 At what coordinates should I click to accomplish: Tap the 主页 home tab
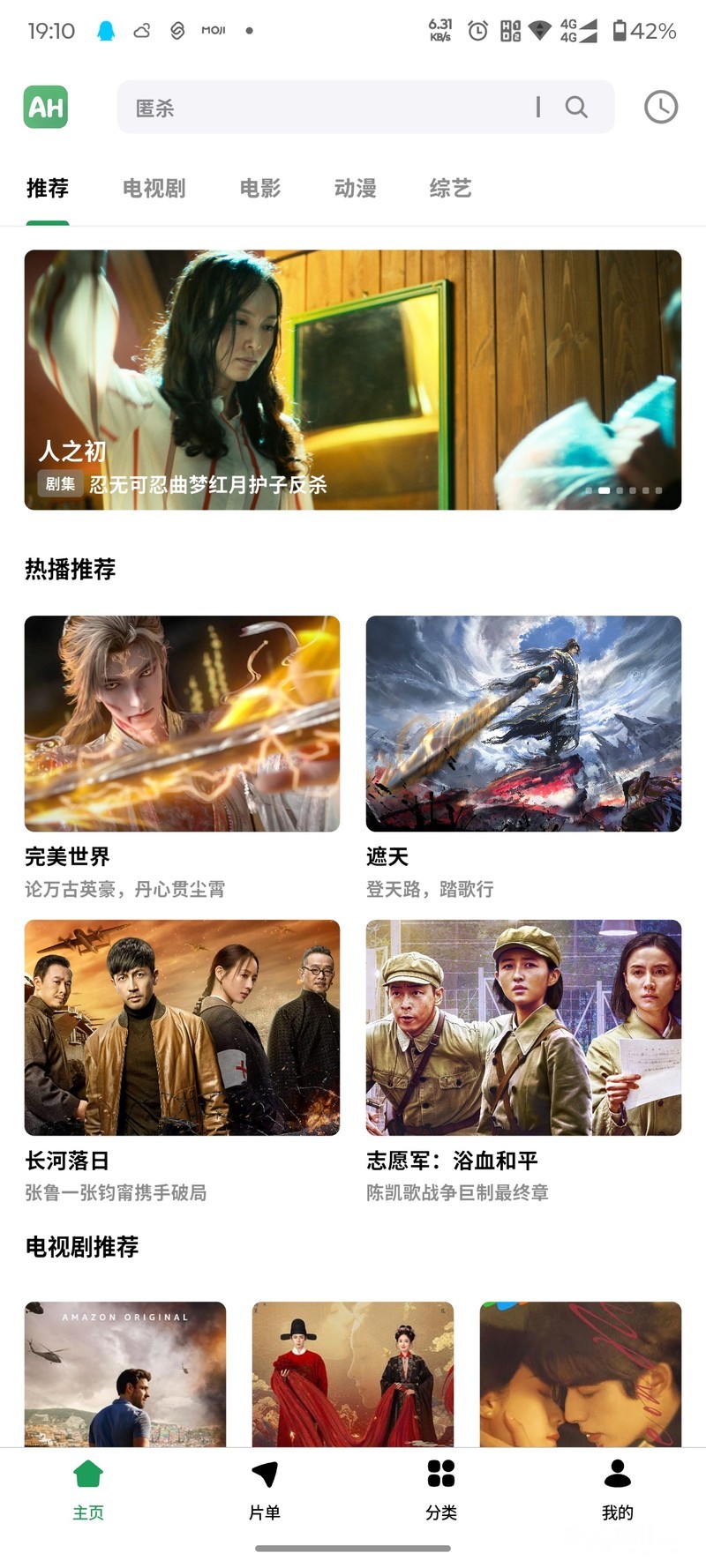point(88,1490)
